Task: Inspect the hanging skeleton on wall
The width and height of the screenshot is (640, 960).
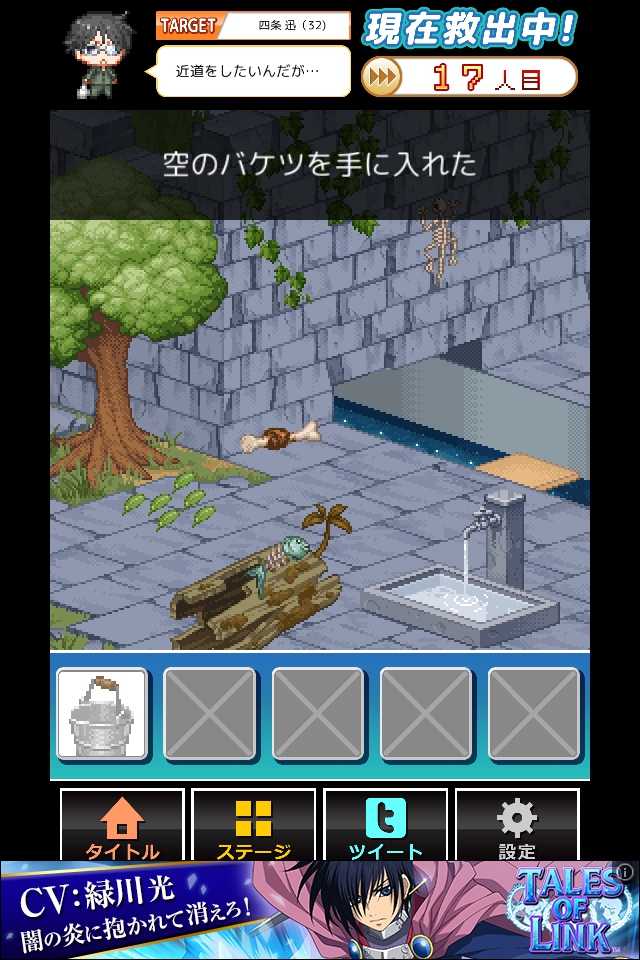Action: (437, 240)
